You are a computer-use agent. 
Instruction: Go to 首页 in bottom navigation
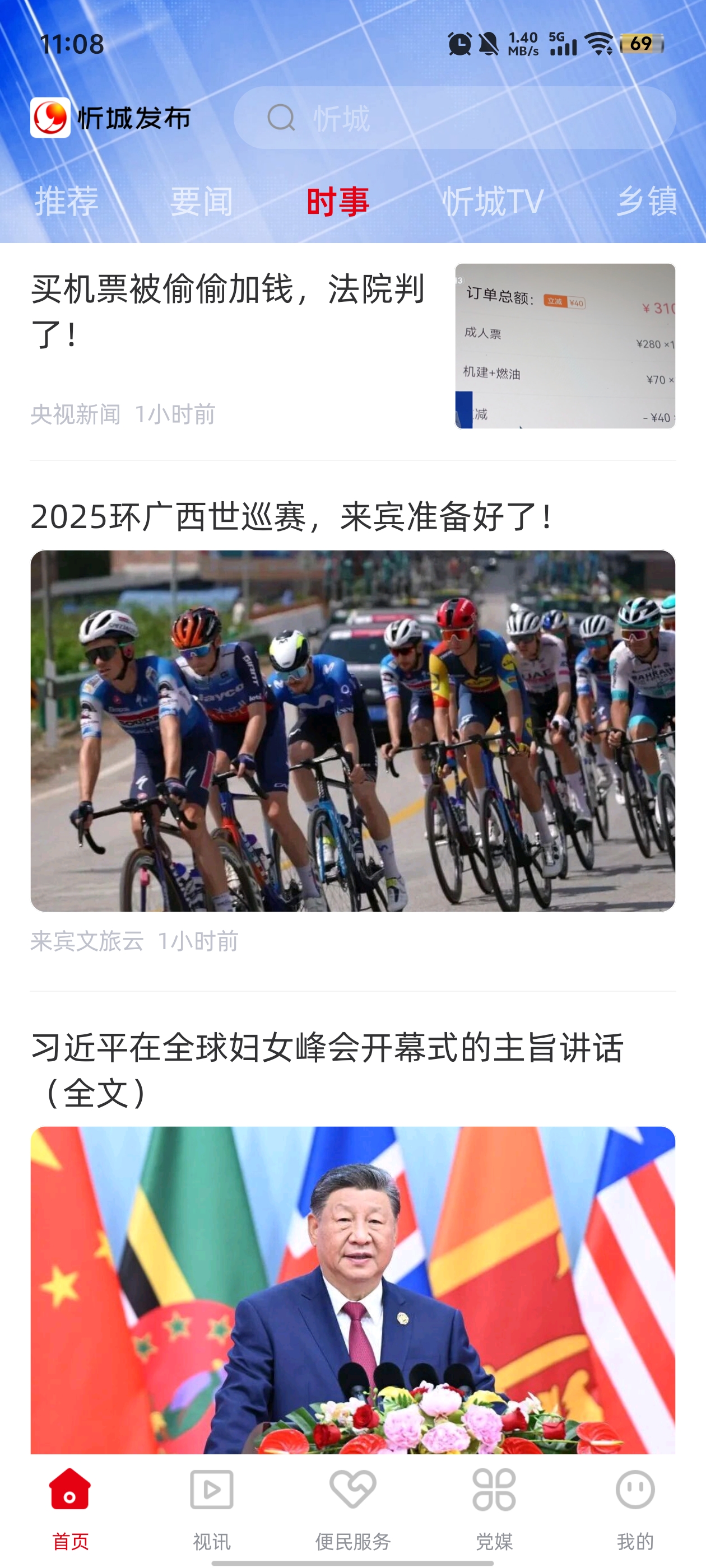(x=70, y=1508)
